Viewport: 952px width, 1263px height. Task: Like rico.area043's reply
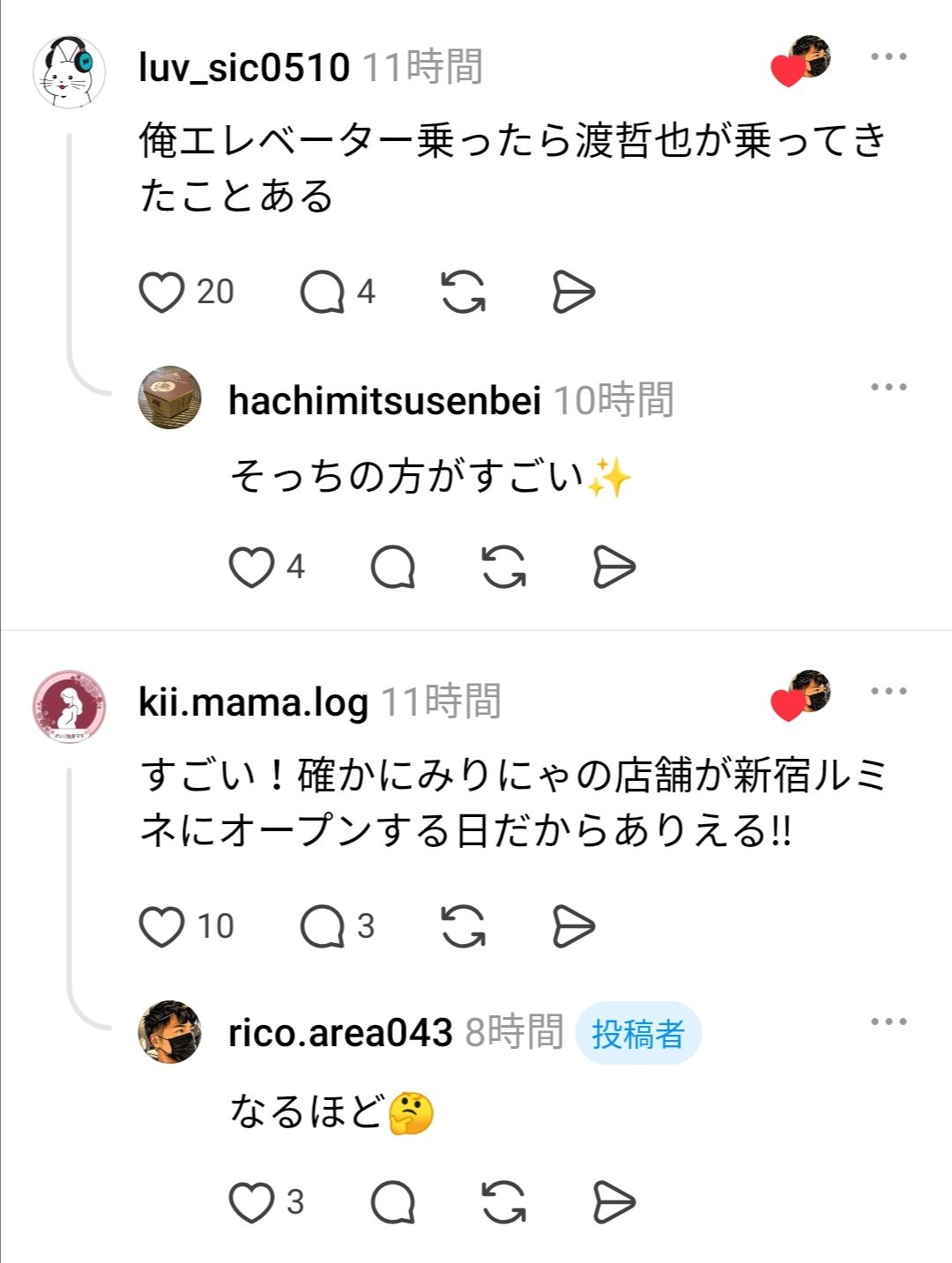(x=252, y=1203)
